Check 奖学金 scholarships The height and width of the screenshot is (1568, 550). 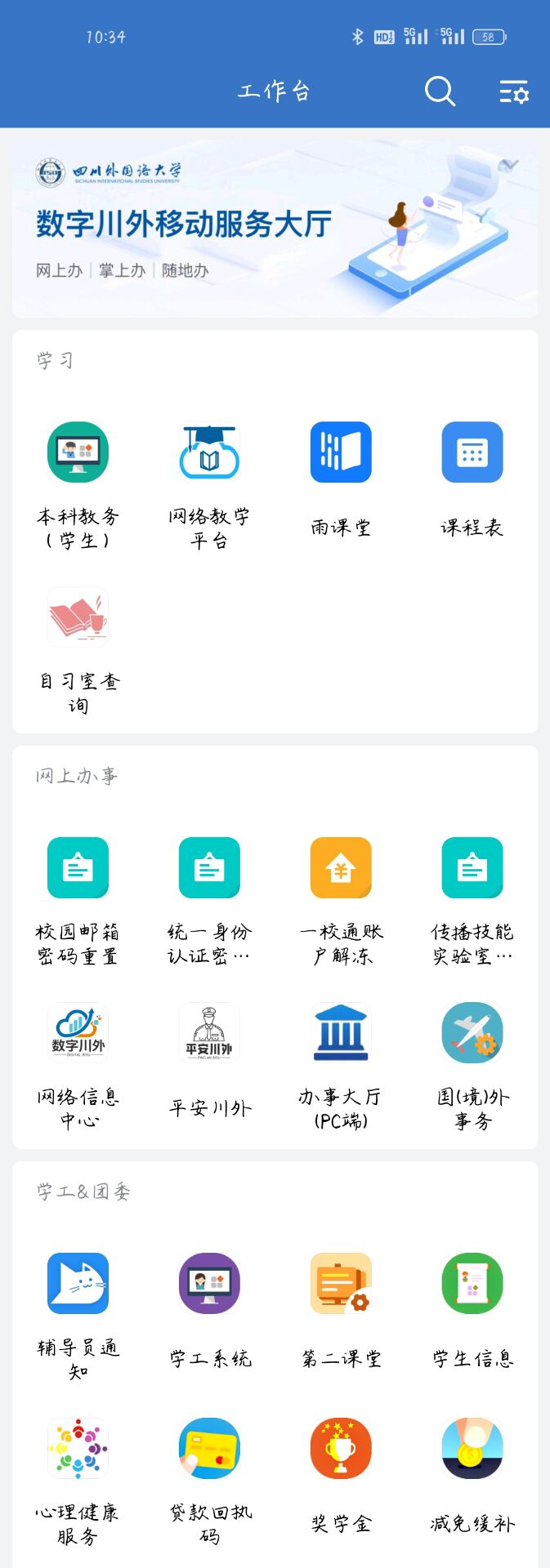(341, 1448)
